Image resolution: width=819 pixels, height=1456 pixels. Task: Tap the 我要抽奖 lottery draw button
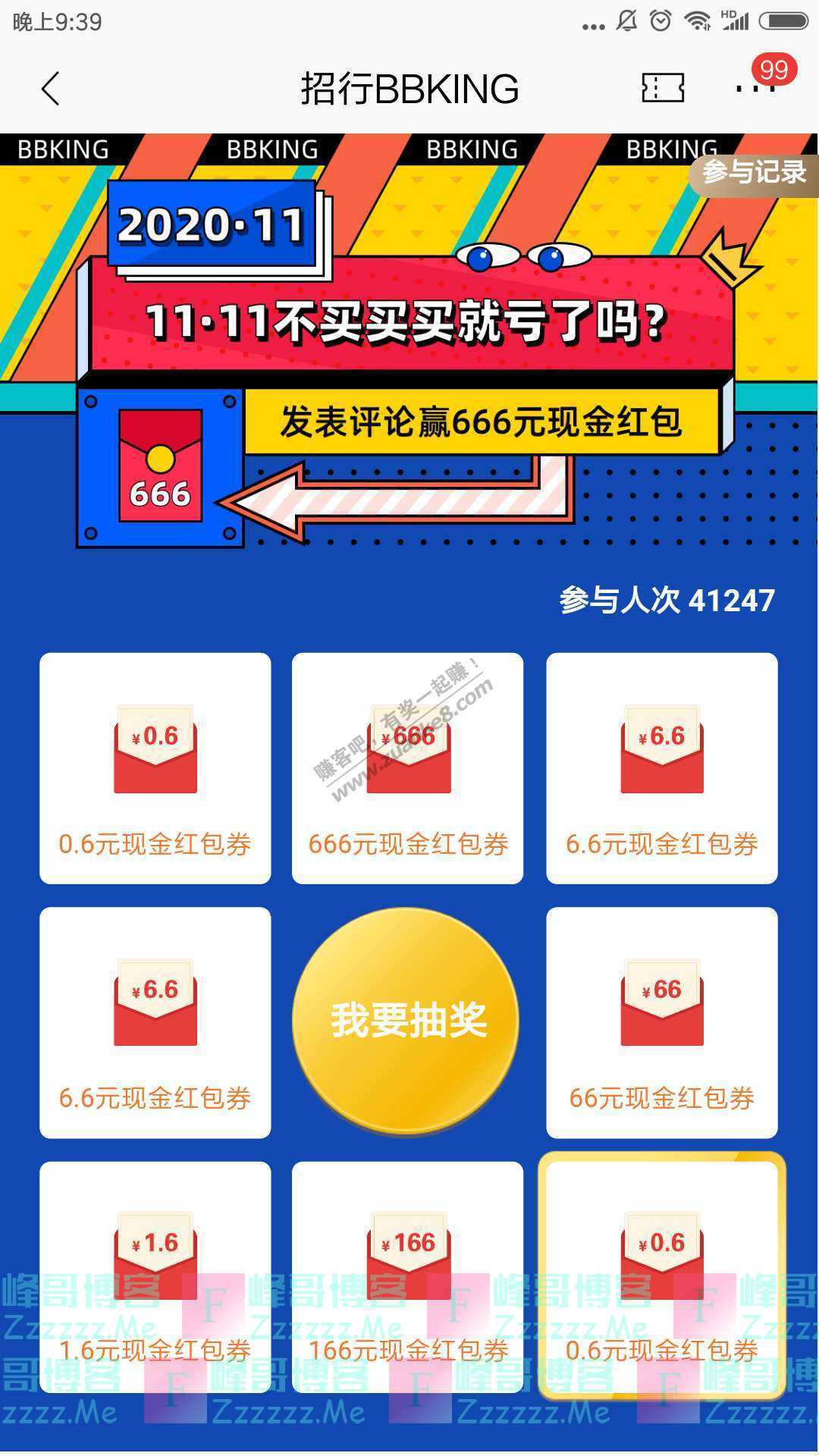click(x=407, y=1020)
